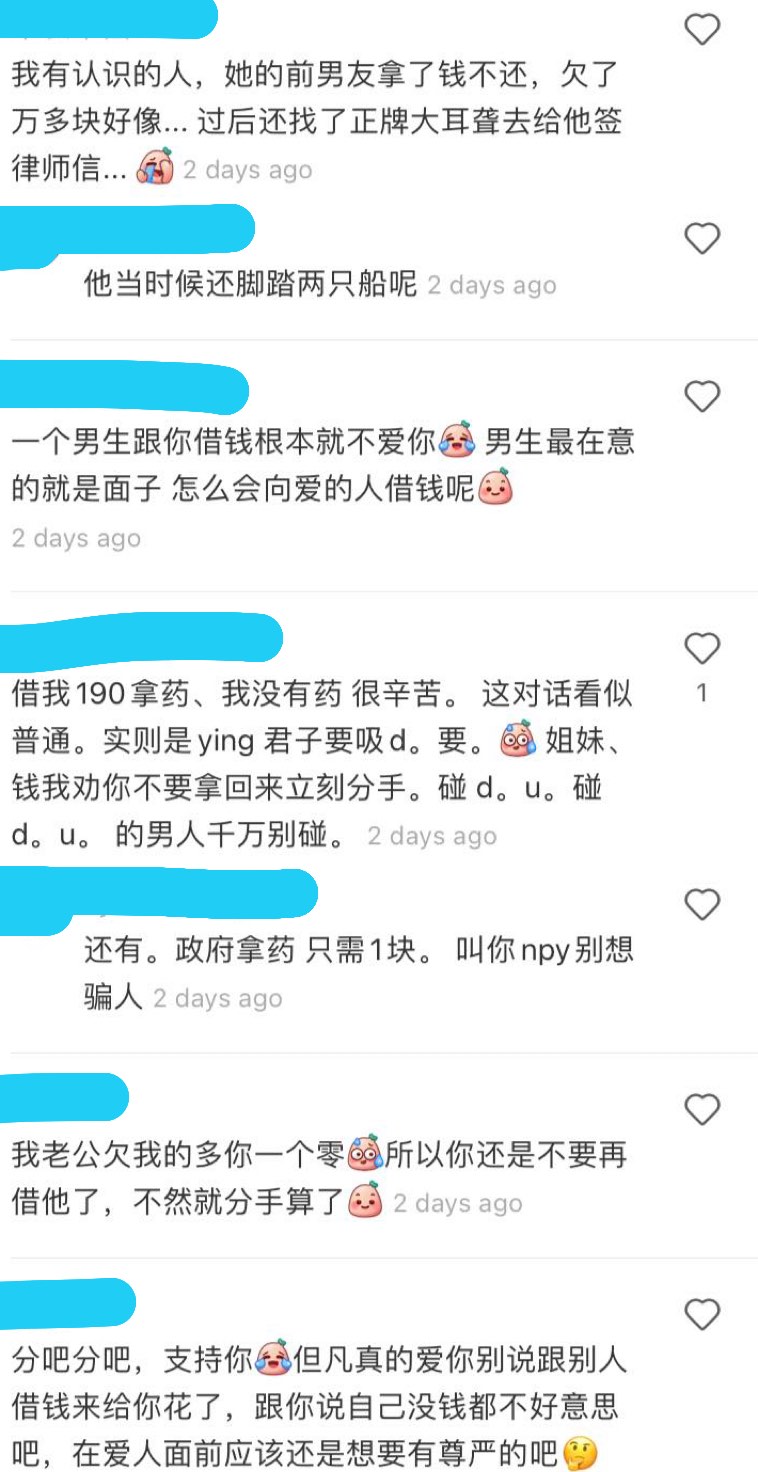
Task: Like the comment 一个男生跟你借钱根本就不爱你
Action: click(x=702, y=396)
